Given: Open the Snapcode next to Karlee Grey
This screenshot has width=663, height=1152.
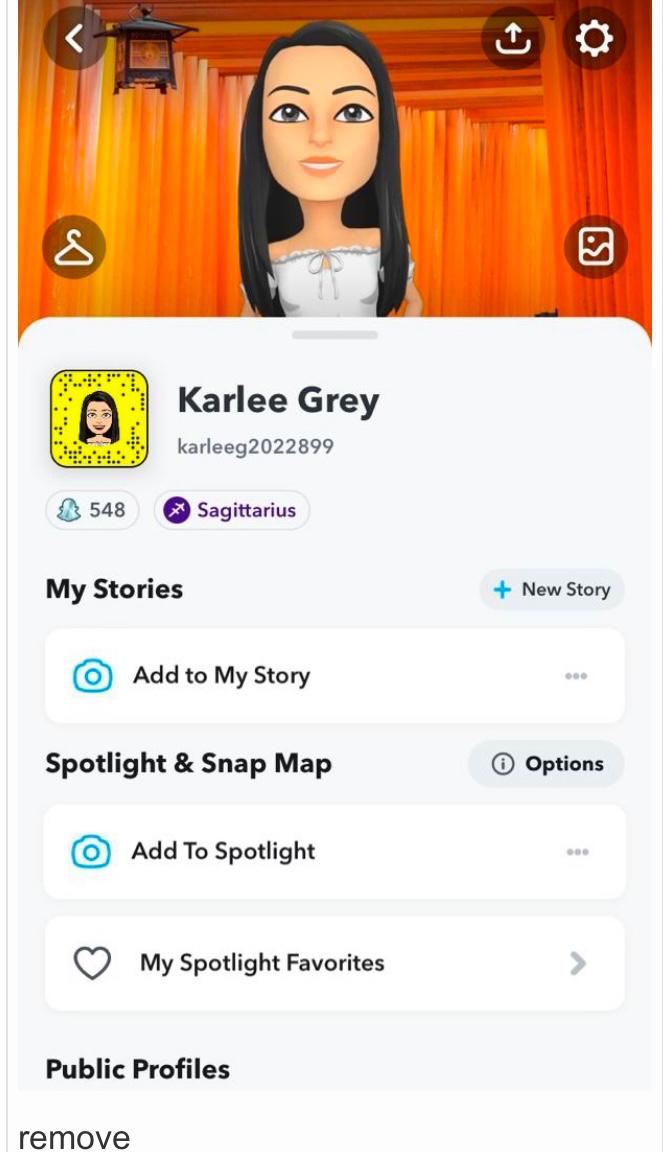Looking at the screenshot, I should pyautogui.click(x=99, y=419).
